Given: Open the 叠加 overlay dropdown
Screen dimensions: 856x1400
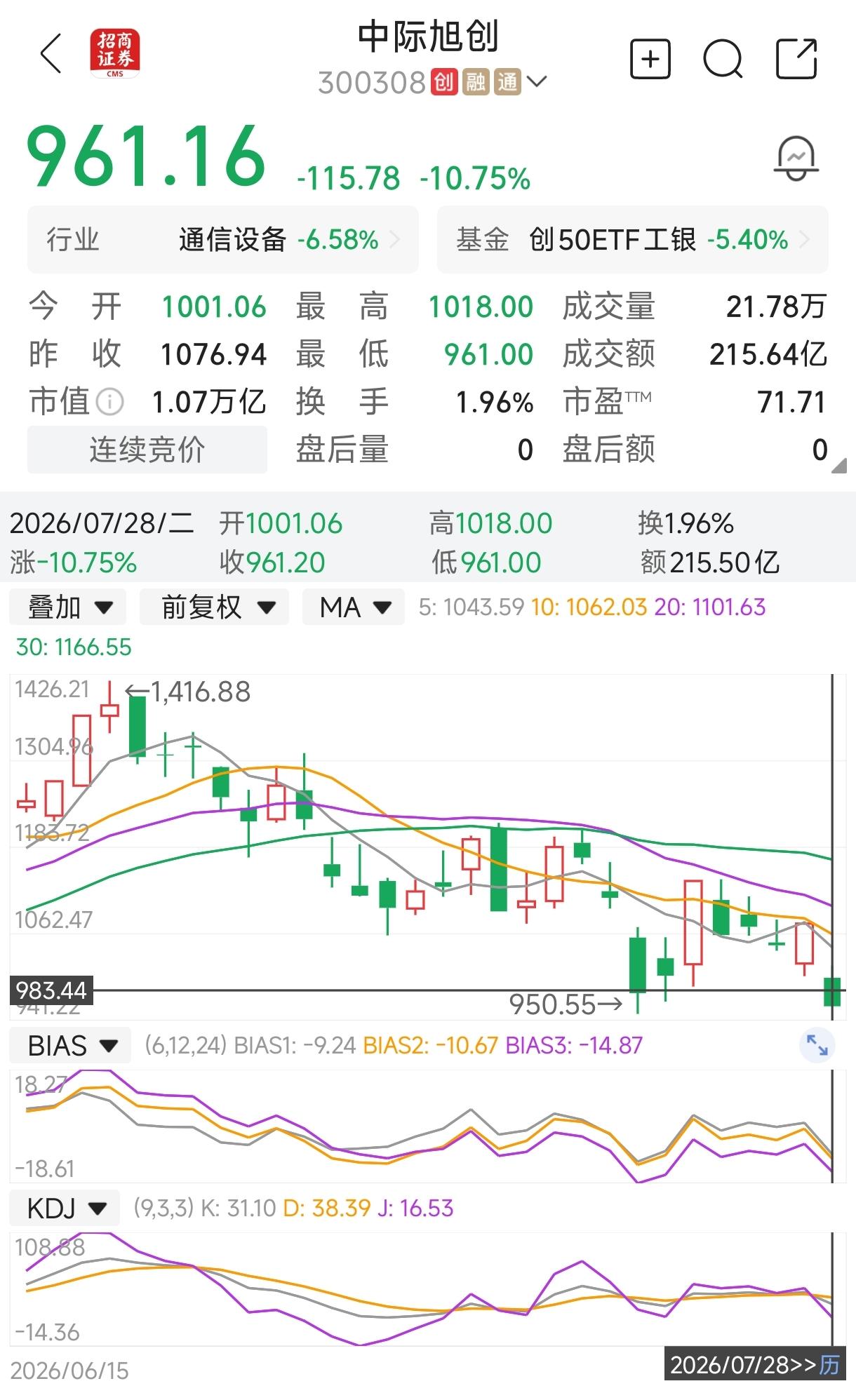Looking at the screenshot, I should (68, 607).
